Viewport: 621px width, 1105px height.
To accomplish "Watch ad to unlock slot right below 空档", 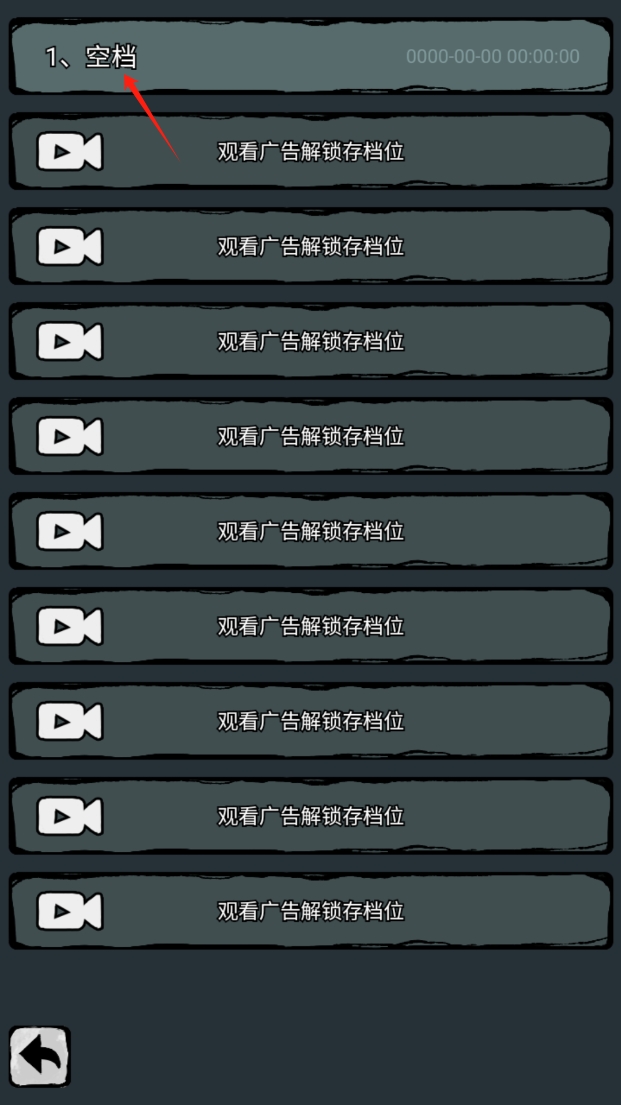I will (310, 152).
